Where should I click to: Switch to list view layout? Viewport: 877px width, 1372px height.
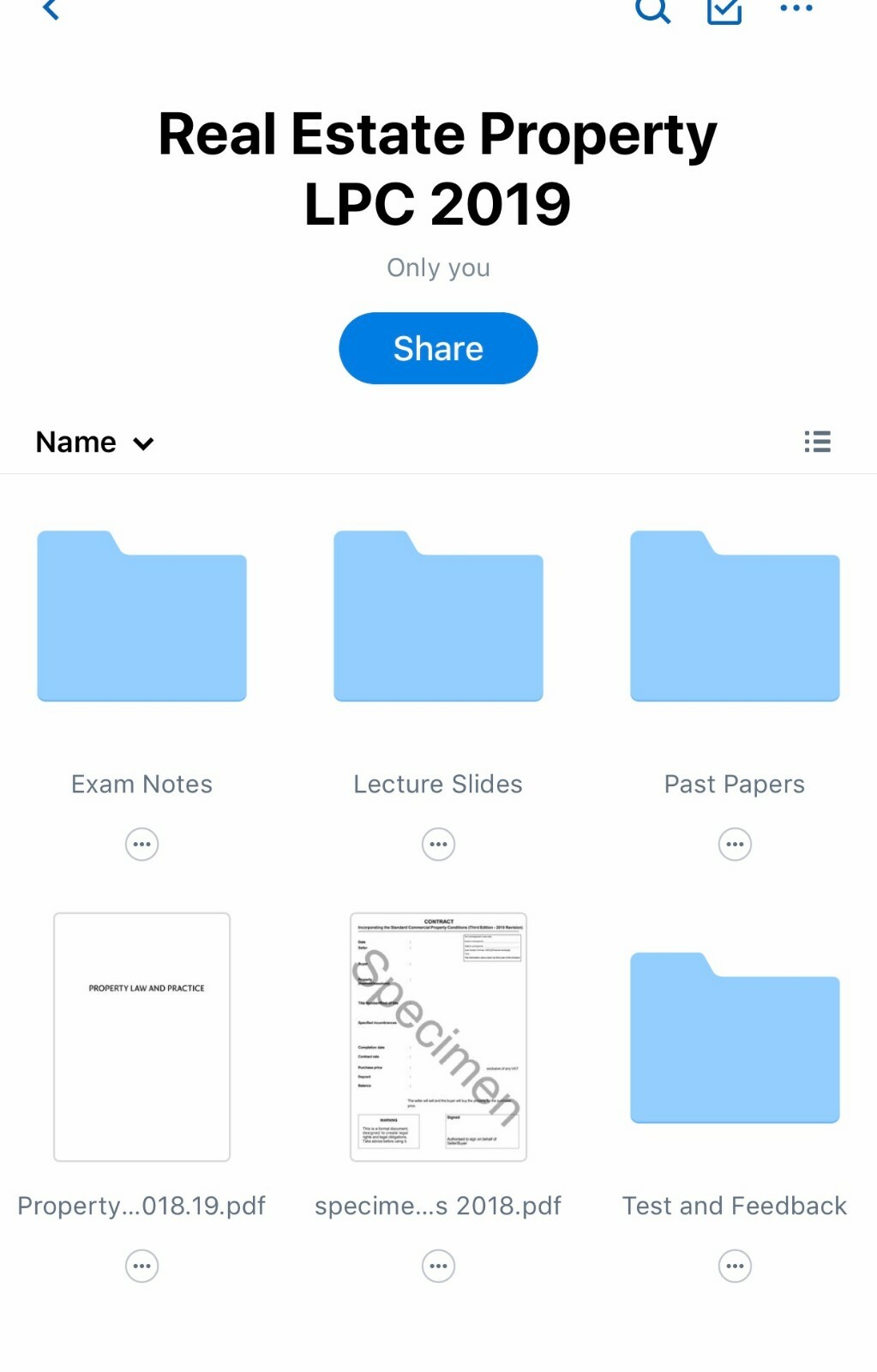[x=817, y=442]
